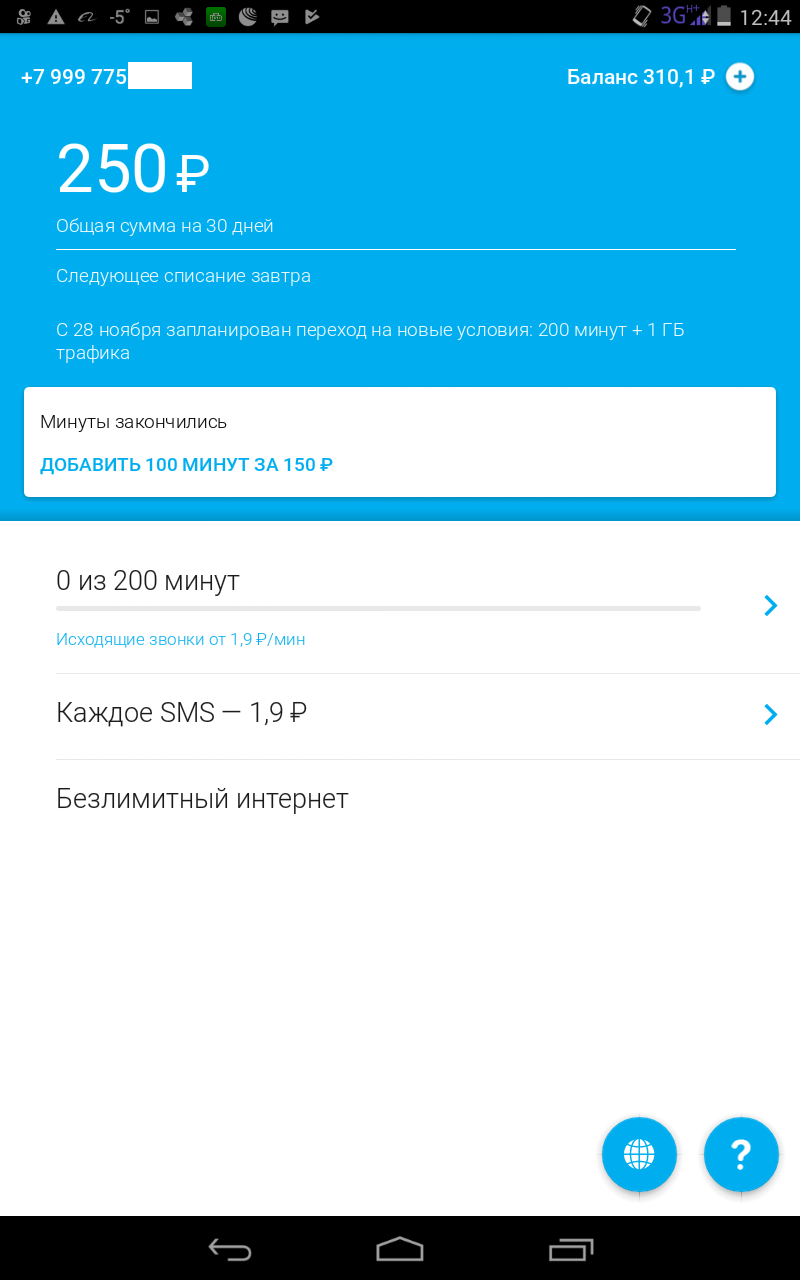Screen dimensions: 800x1280
Task: Add 100 minutes for 150 ₽
Action: point(187,465)
